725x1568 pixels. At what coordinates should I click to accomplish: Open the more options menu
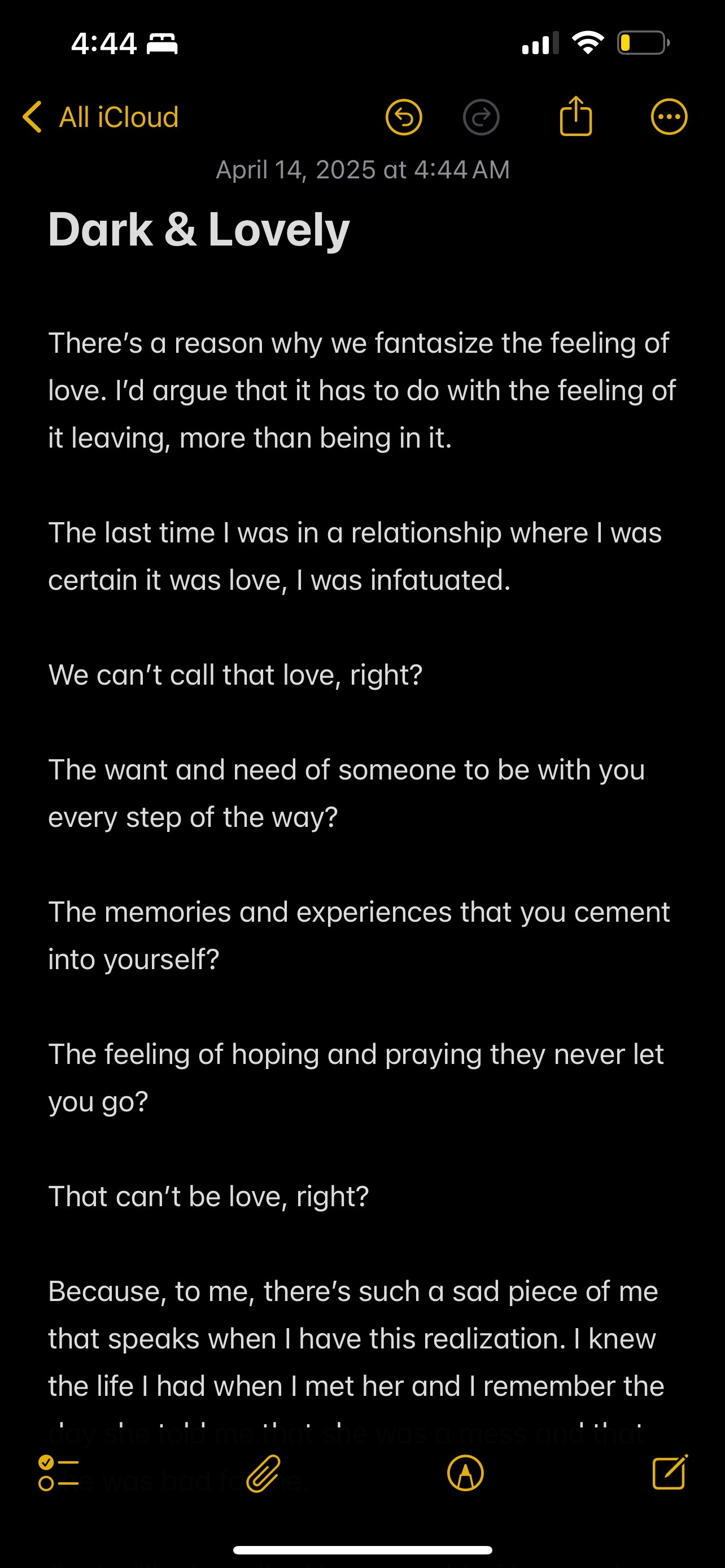click(x=669, y=117)
